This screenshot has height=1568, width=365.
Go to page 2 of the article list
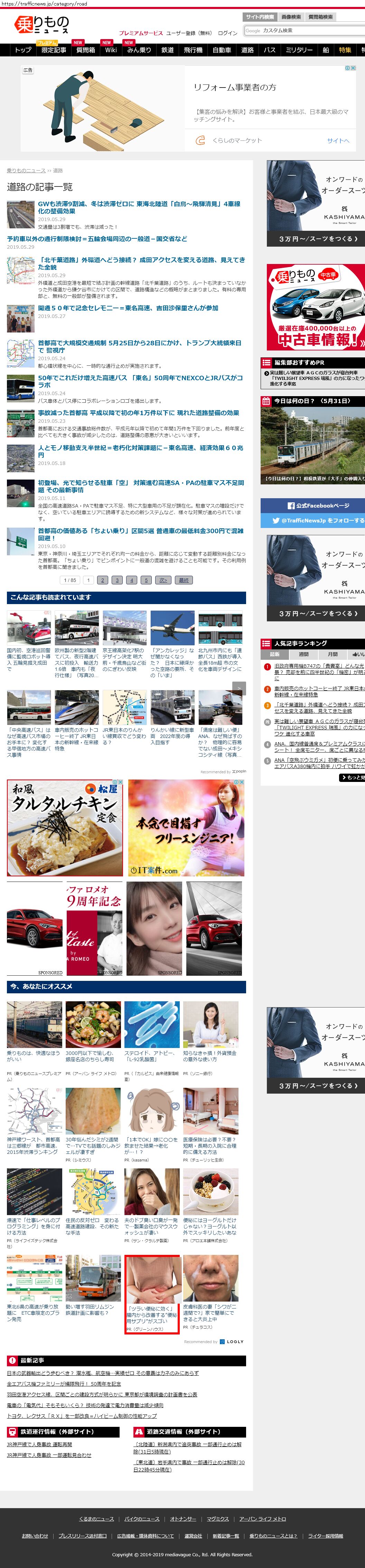tap(102, 580)
